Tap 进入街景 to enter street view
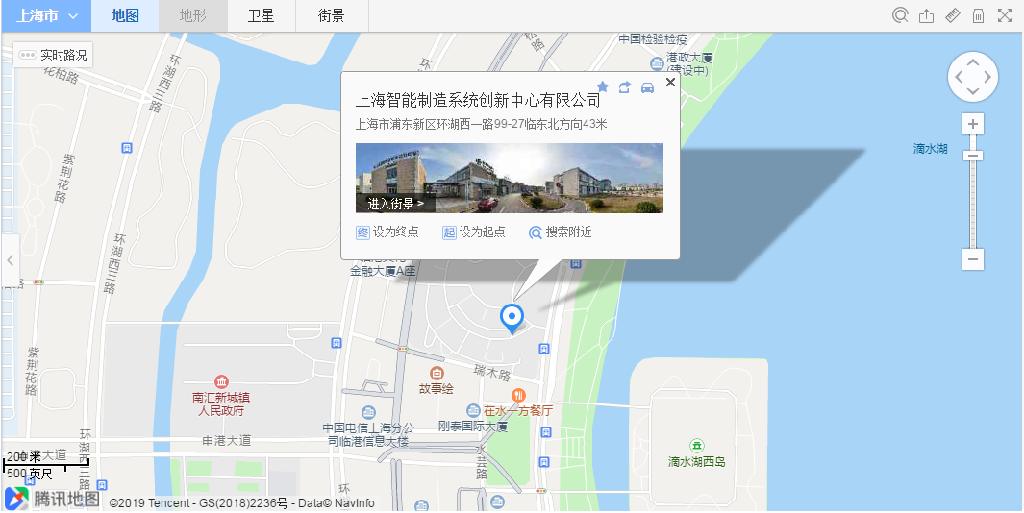The width and height of the screenshot is (1024, 513). tap(396, 203)
